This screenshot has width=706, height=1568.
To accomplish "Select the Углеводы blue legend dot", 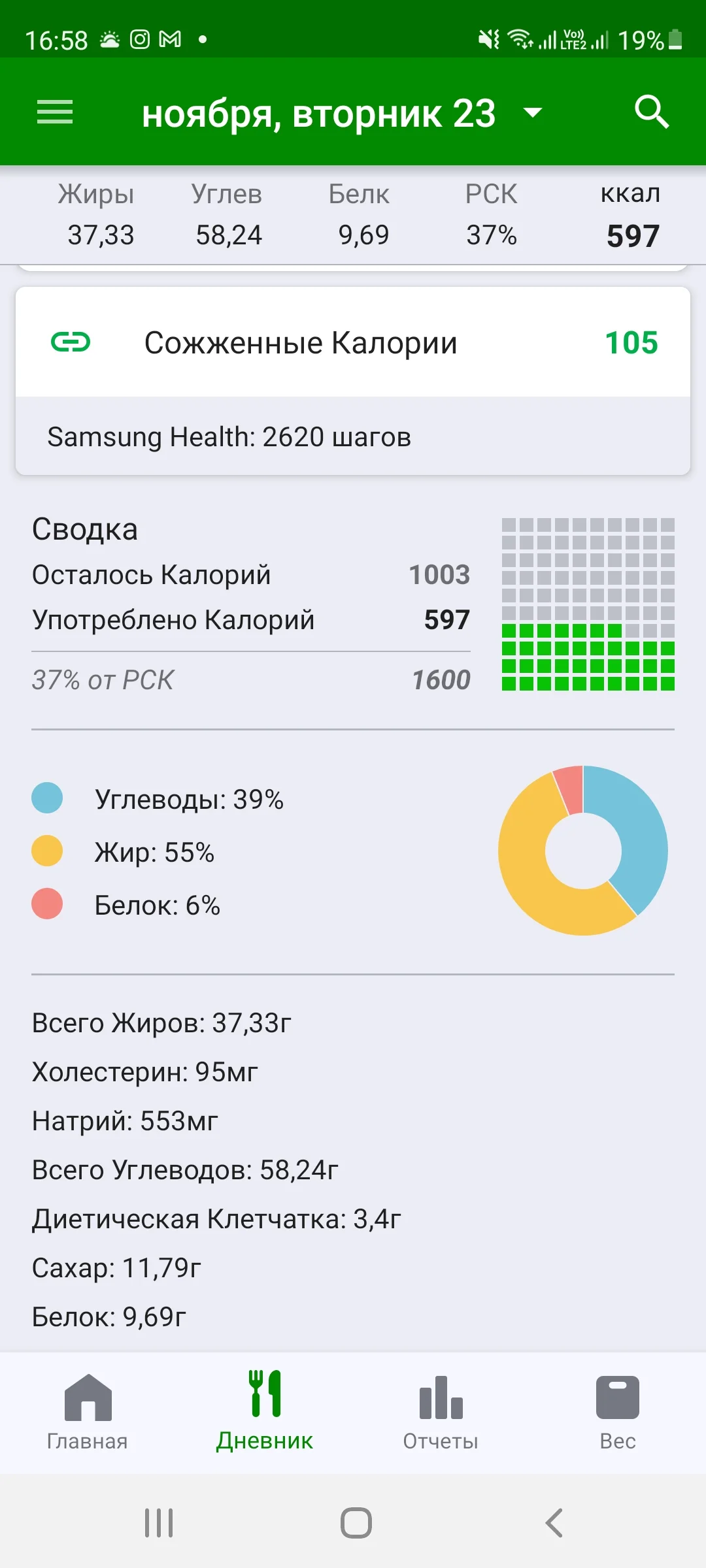I will click(x=46, y=798).
